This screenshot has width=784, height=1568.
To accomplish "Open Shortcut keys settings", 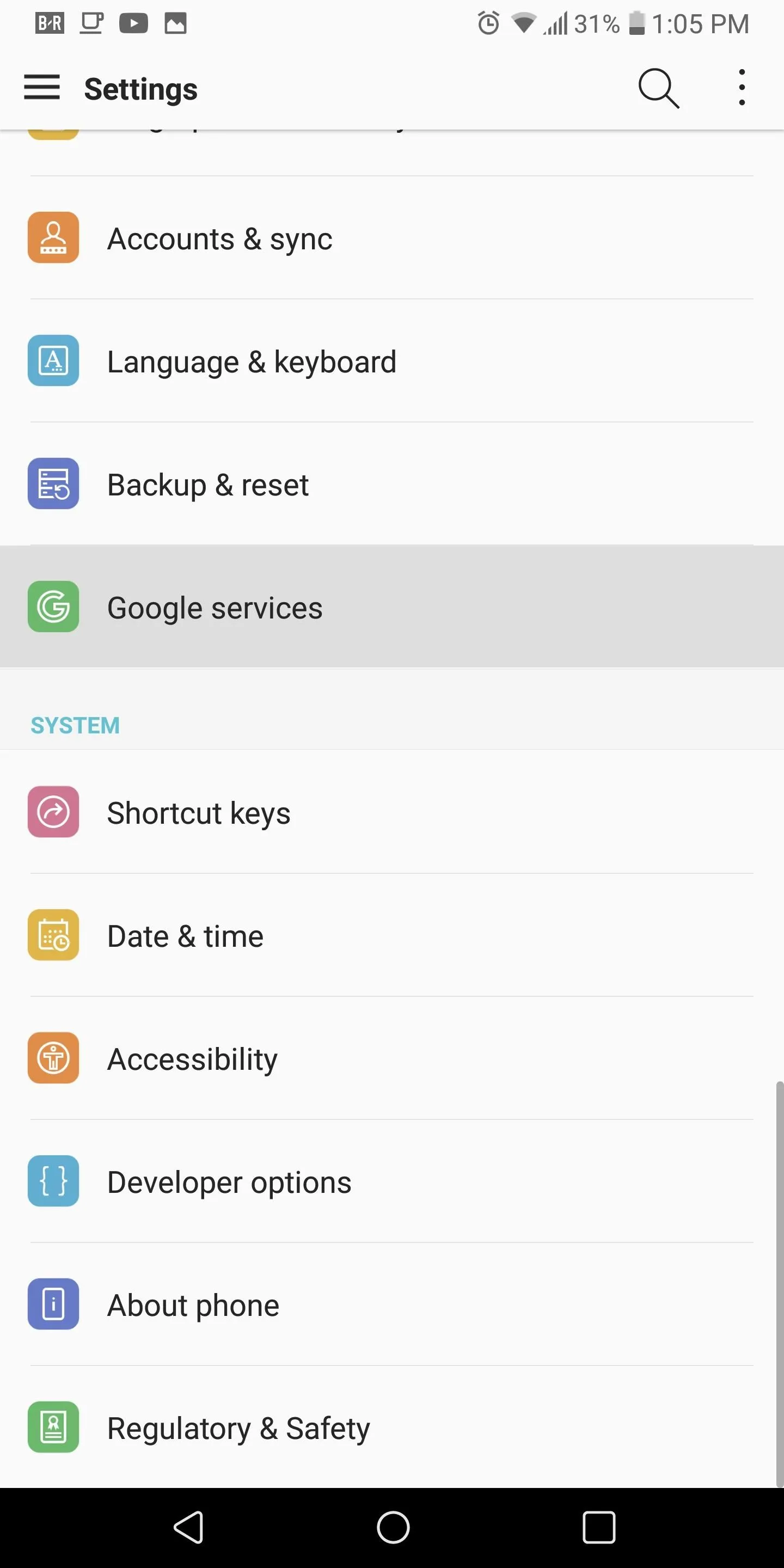I will (392, 812).
